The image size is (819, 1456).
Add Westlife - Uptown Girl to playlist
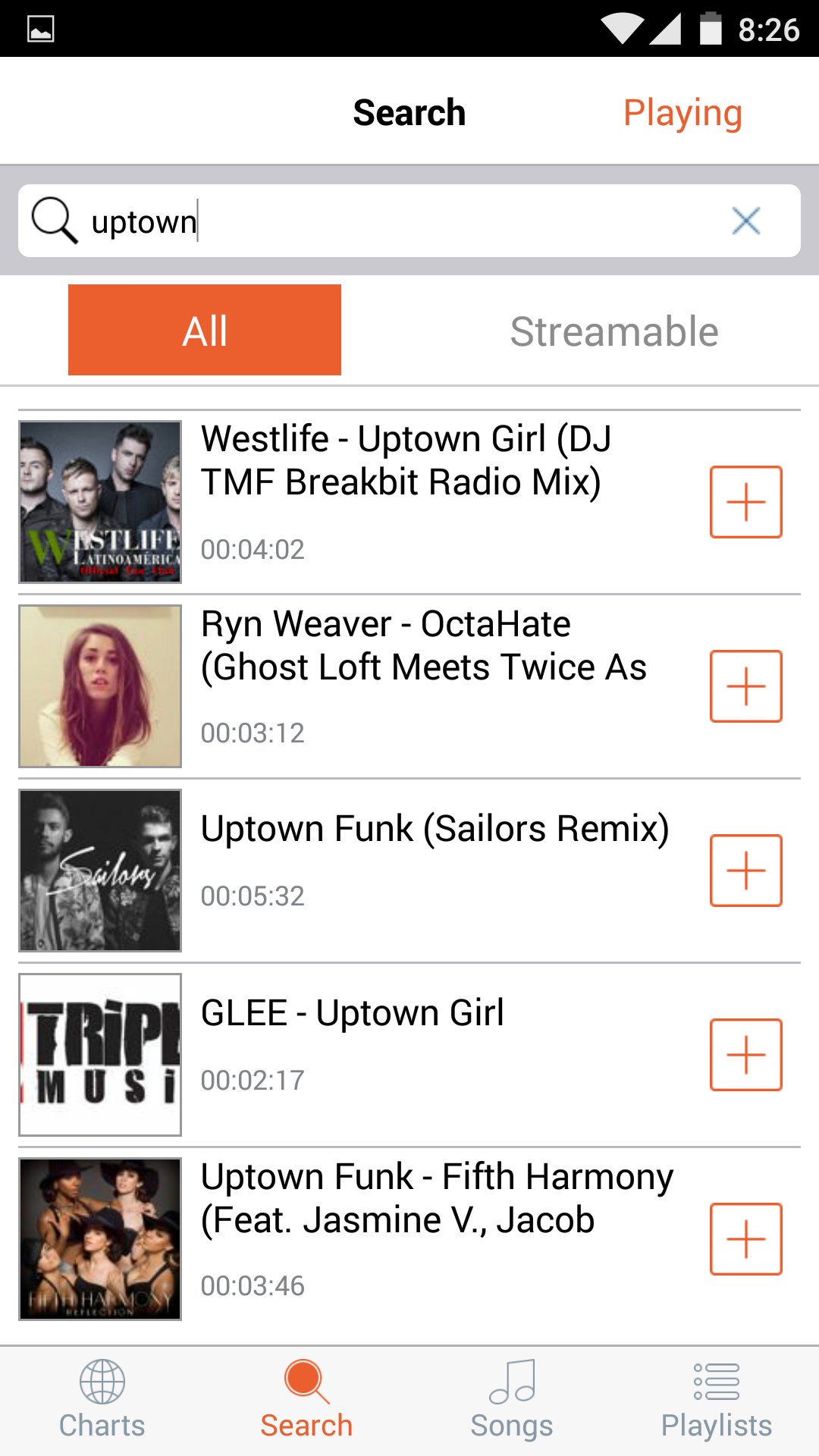click(746, 502)
